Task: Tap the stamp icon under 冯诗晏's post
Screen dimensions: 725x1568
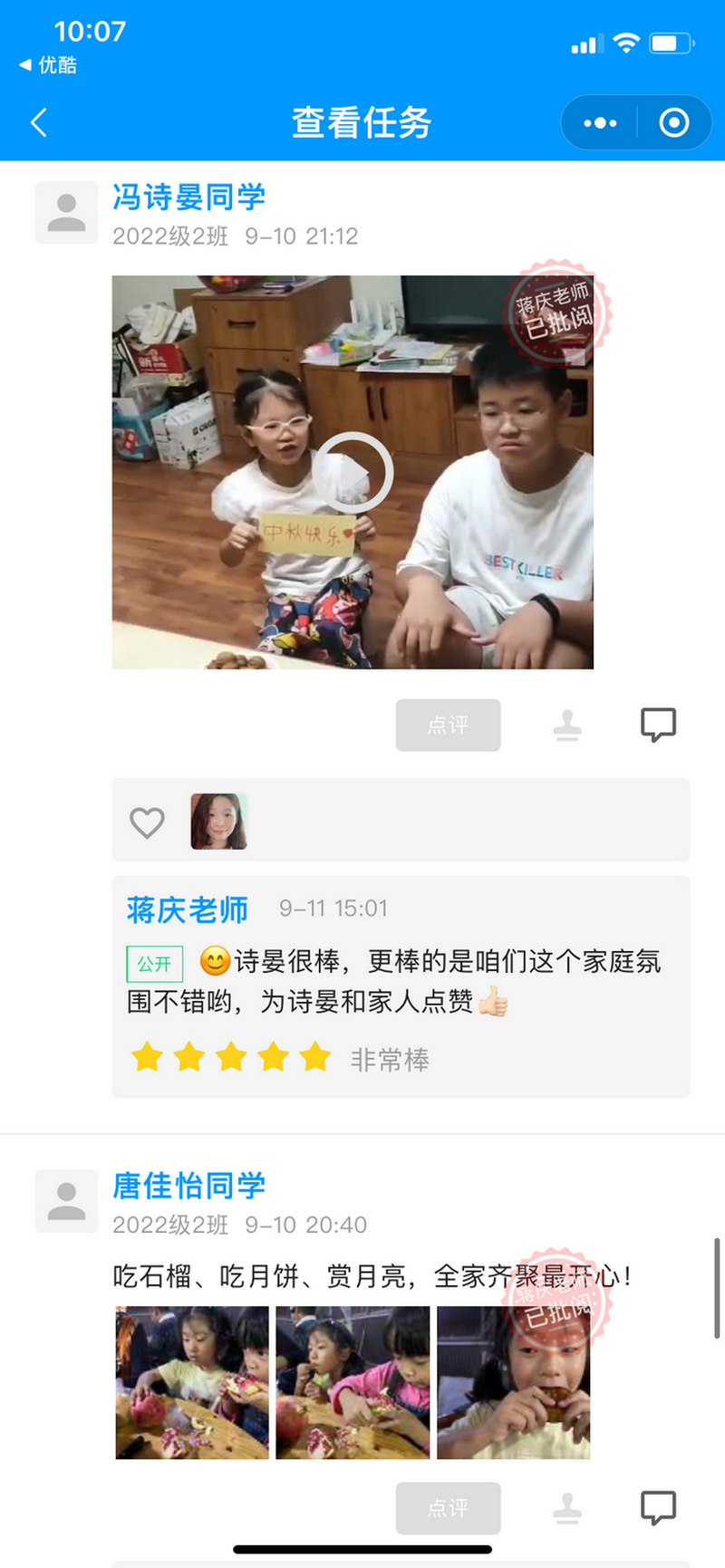Action: point(567,725)
